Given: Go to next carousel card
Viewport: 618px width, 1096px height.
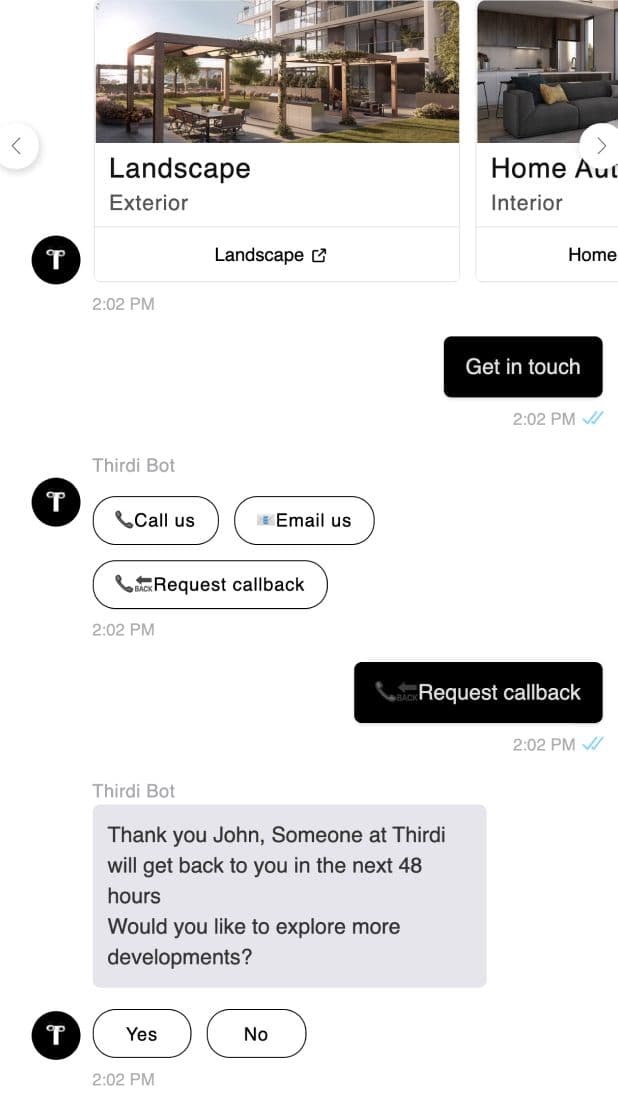Looking at the screenshot, I should point(600,146).
